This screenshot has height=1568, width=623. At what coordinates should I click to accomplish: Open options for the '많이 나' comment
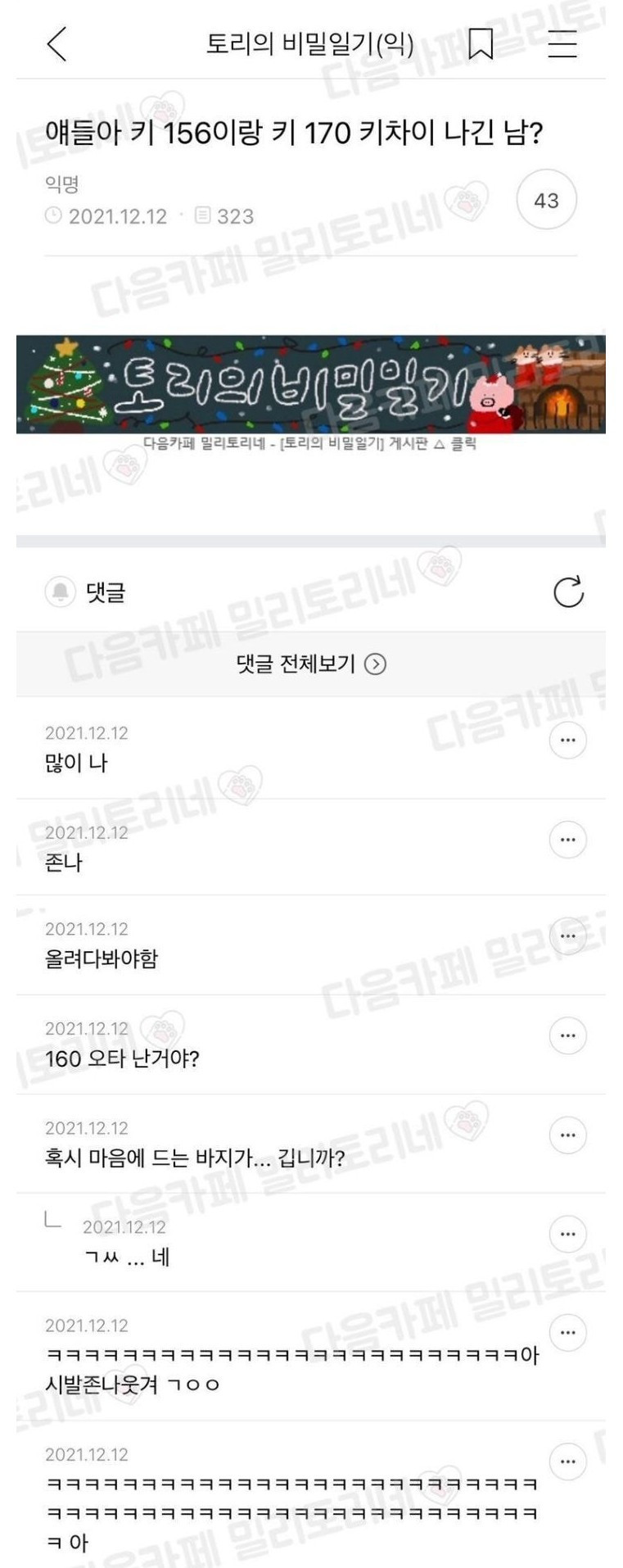(x=567, y=741)
